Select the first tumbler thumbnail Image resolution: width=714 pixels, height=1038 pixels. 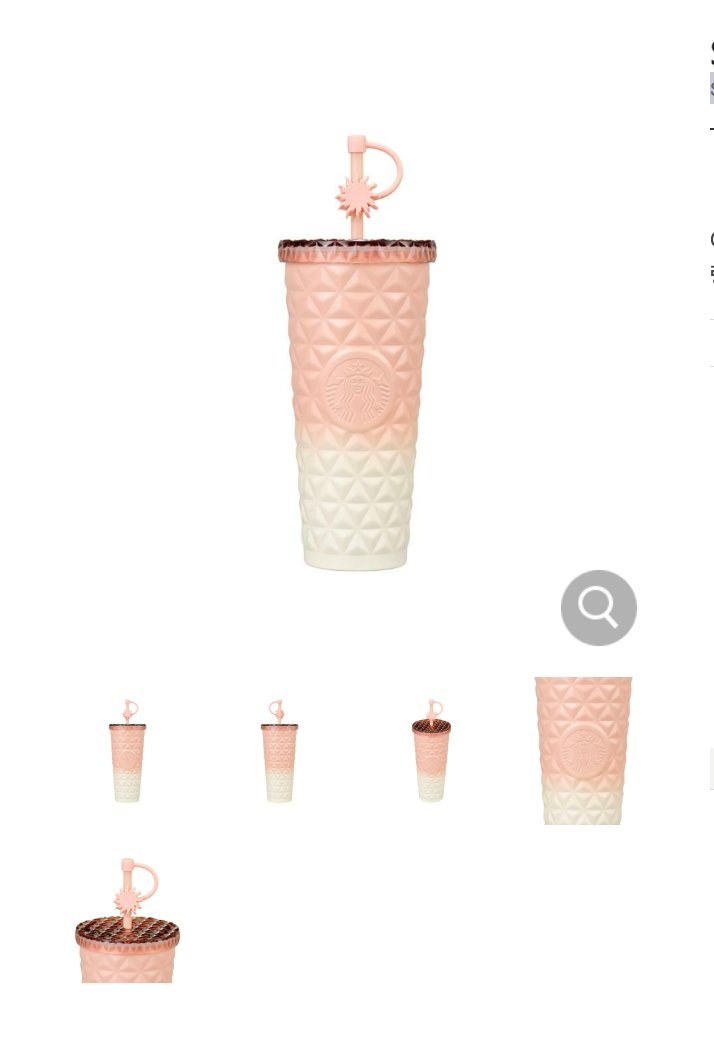click(127, 751)
